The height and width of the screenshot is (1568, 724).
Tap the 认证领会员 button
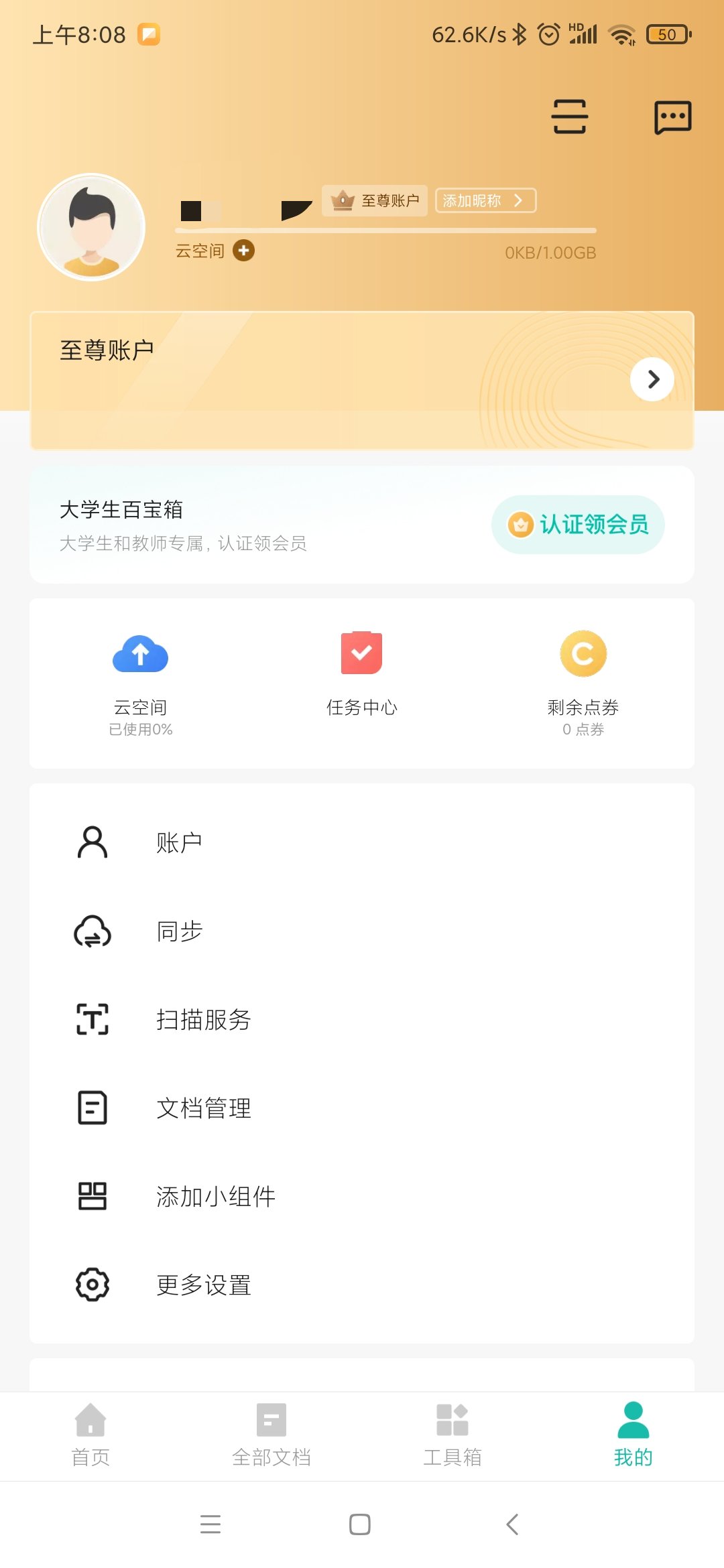pos(578,525)
